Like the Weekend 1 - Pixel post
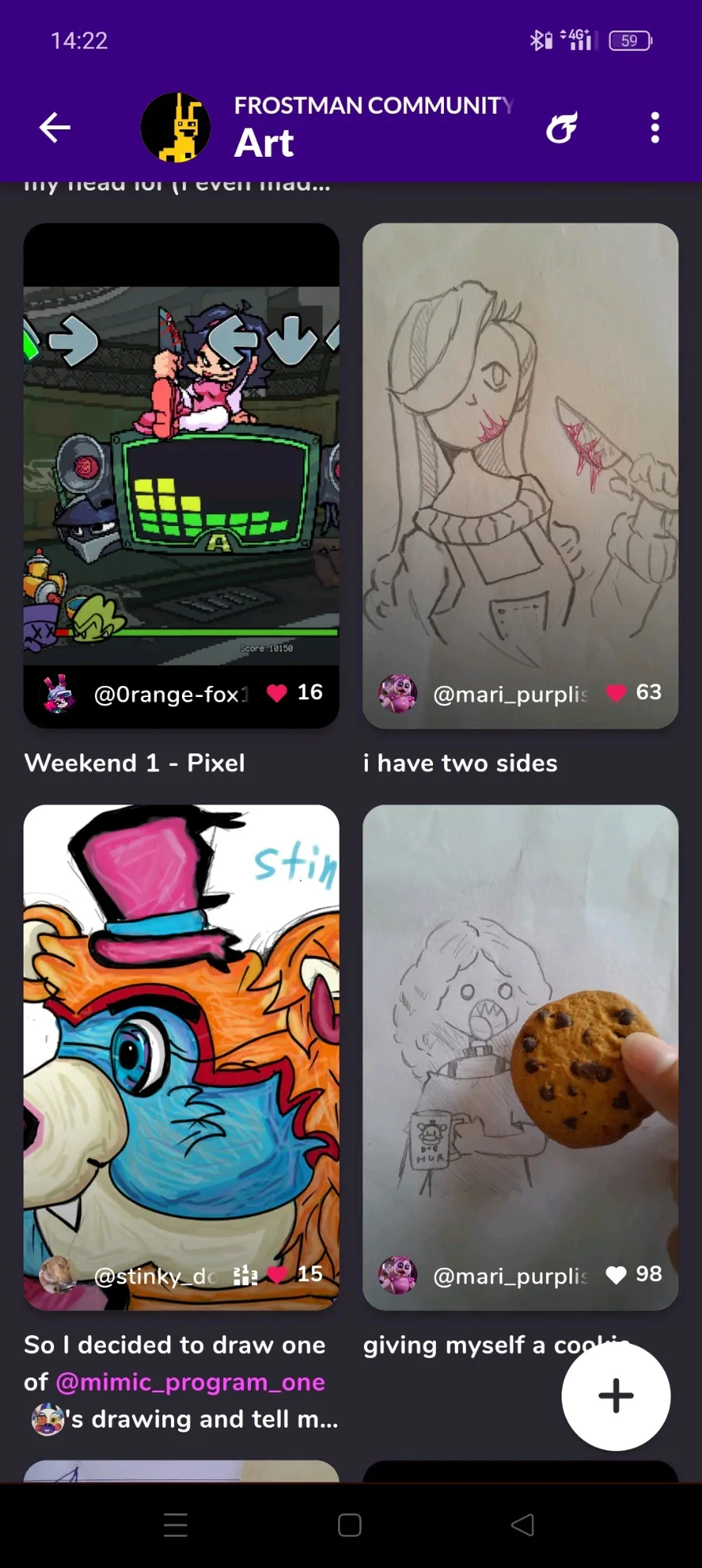The height and width of the screenshot is (1568, 702). [277, 693]
